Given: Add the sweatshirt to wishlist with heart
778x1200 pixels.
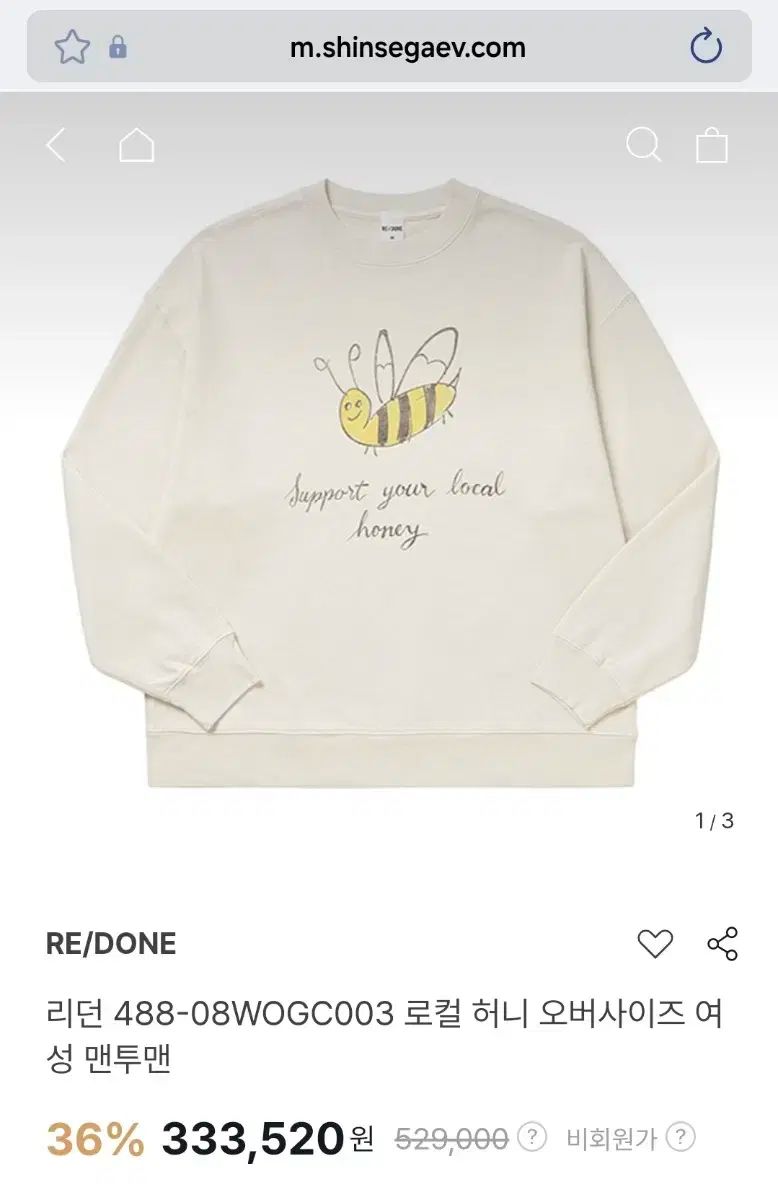Looking at the screenshot, I should pos(655,943).
